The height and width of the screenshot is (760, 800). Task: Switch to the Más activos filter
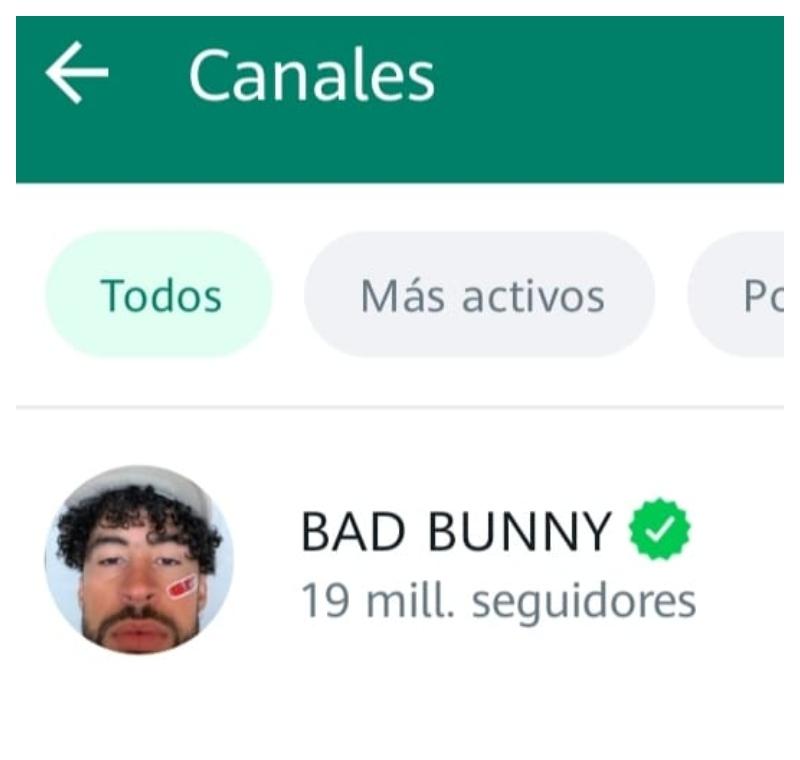pyautogui.click(x=481, y=295)
